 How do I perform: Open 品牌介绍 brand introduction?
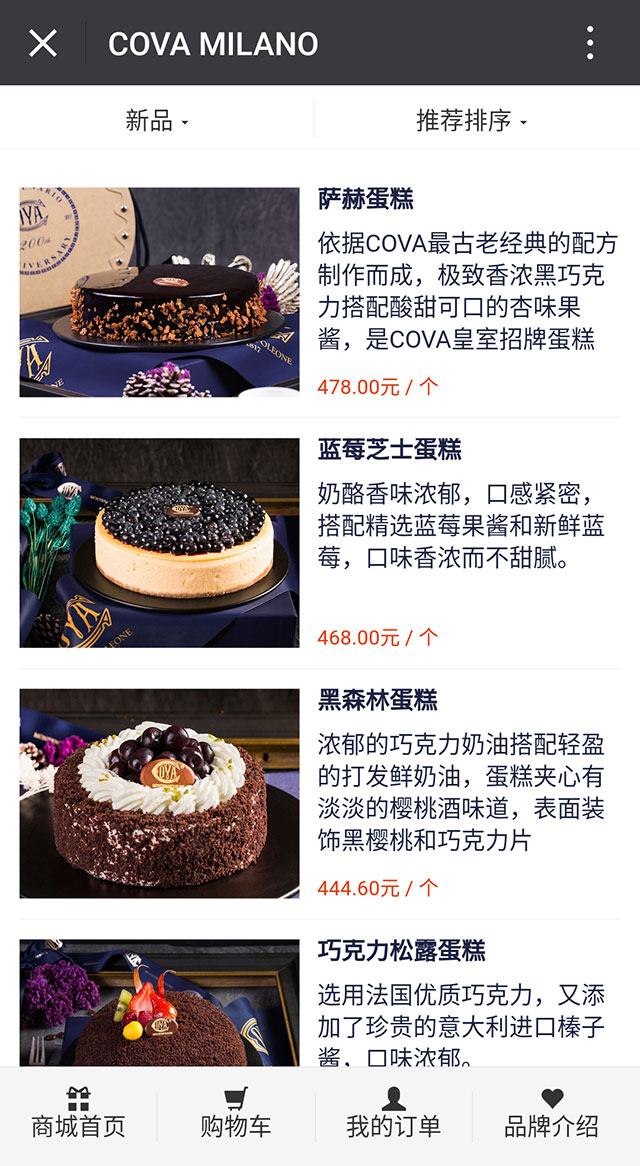[552, 1115]
